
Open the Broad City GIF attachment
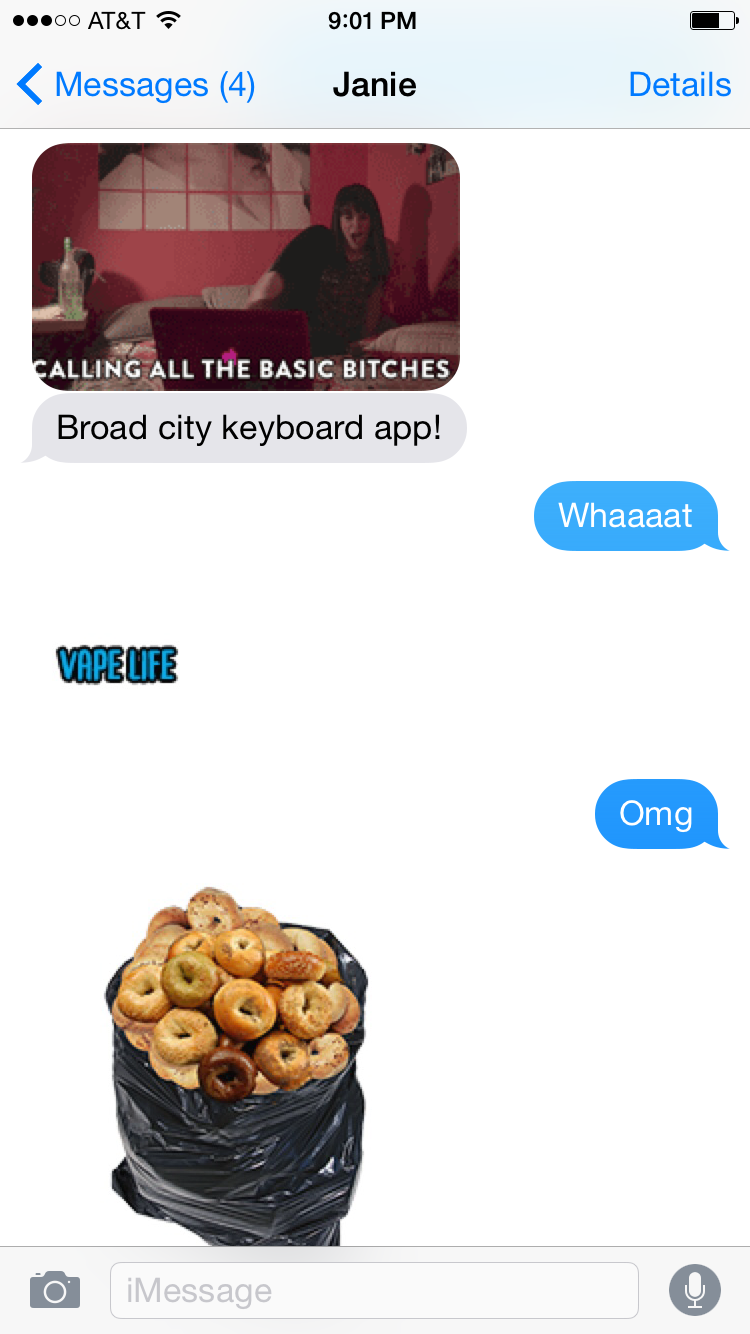[x=246, y=266]
